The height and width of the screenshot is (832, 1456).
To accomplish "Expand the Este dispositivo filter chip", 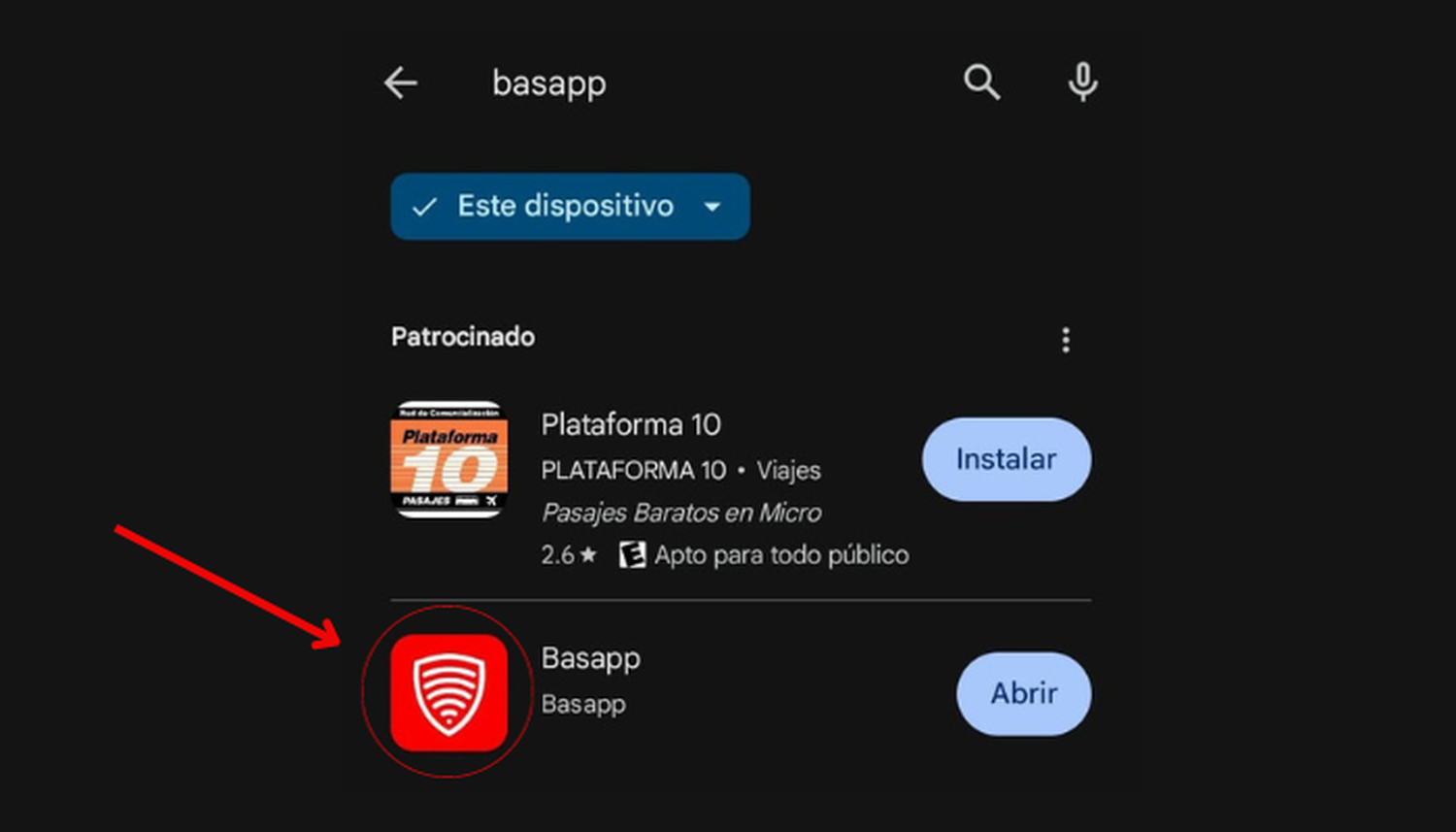I will point(570,206).
